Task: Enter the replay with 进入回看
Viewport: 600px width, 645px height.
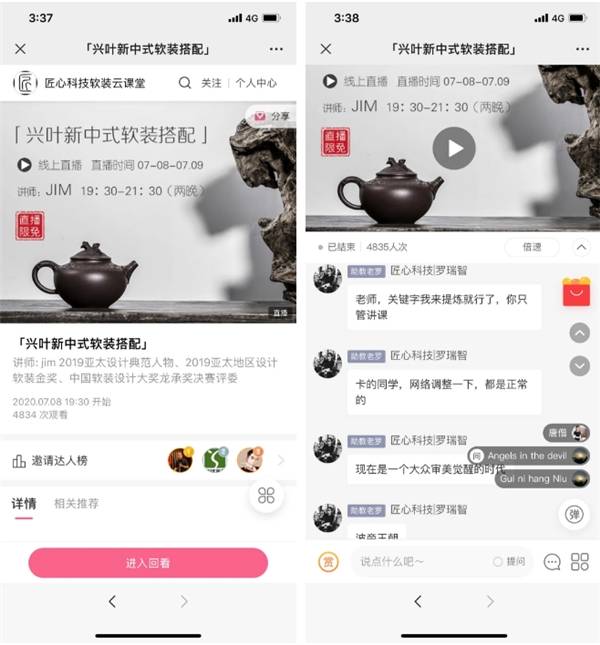Action: tap(148, 563)
